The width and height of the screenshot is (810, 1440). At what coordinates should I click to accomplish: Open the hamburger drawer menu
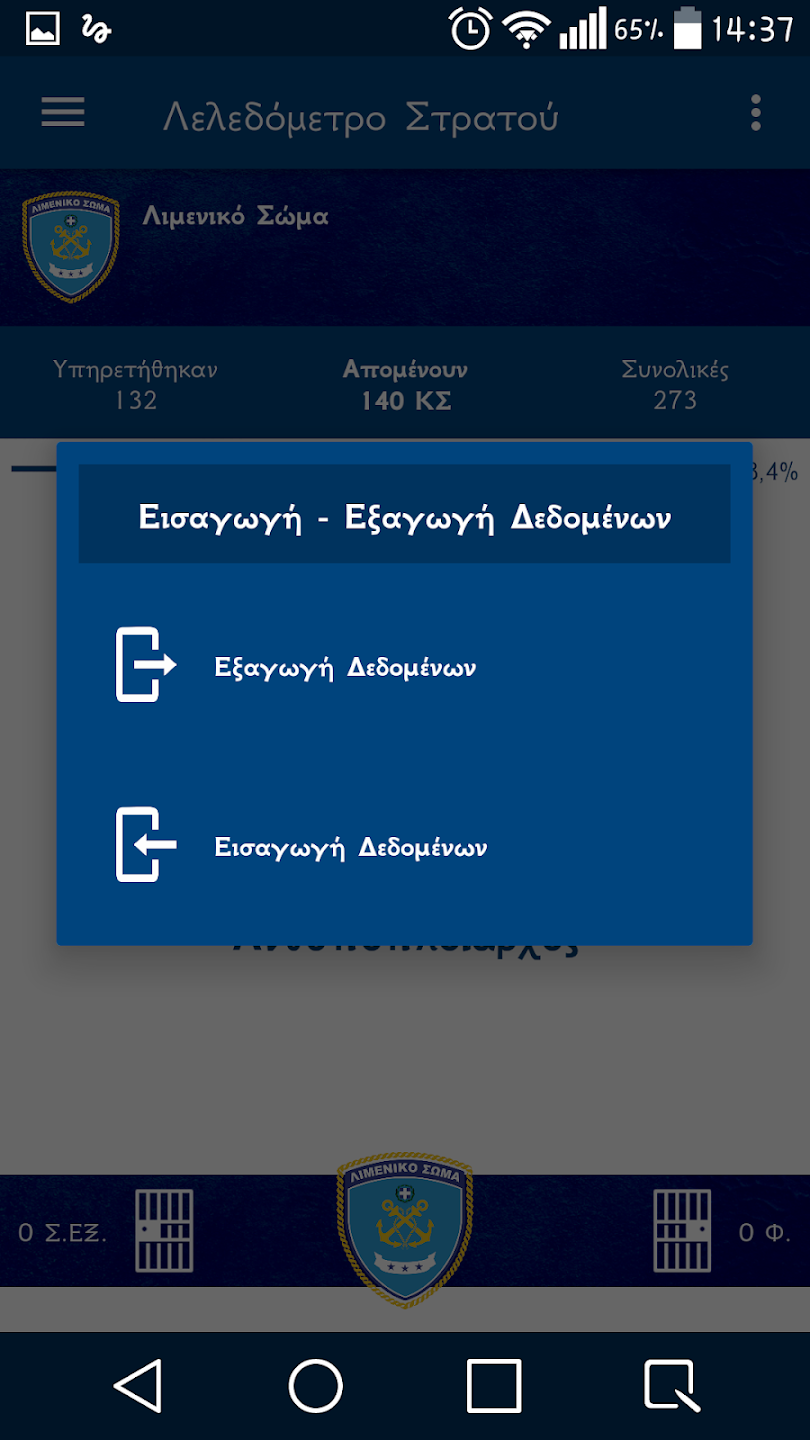tap(63, 113)
